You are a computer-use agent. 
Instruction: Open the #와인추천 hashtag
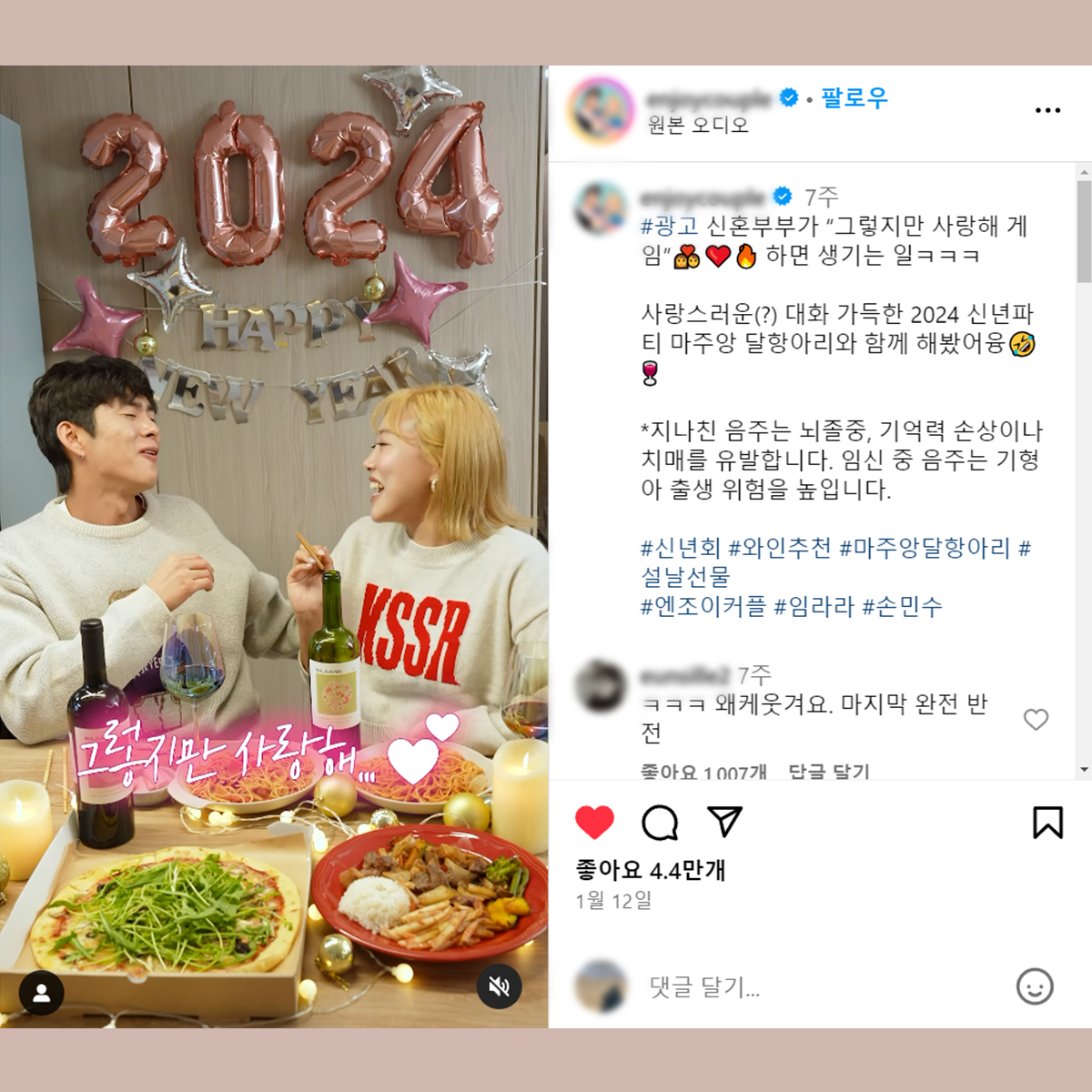(x=780, y=548)
